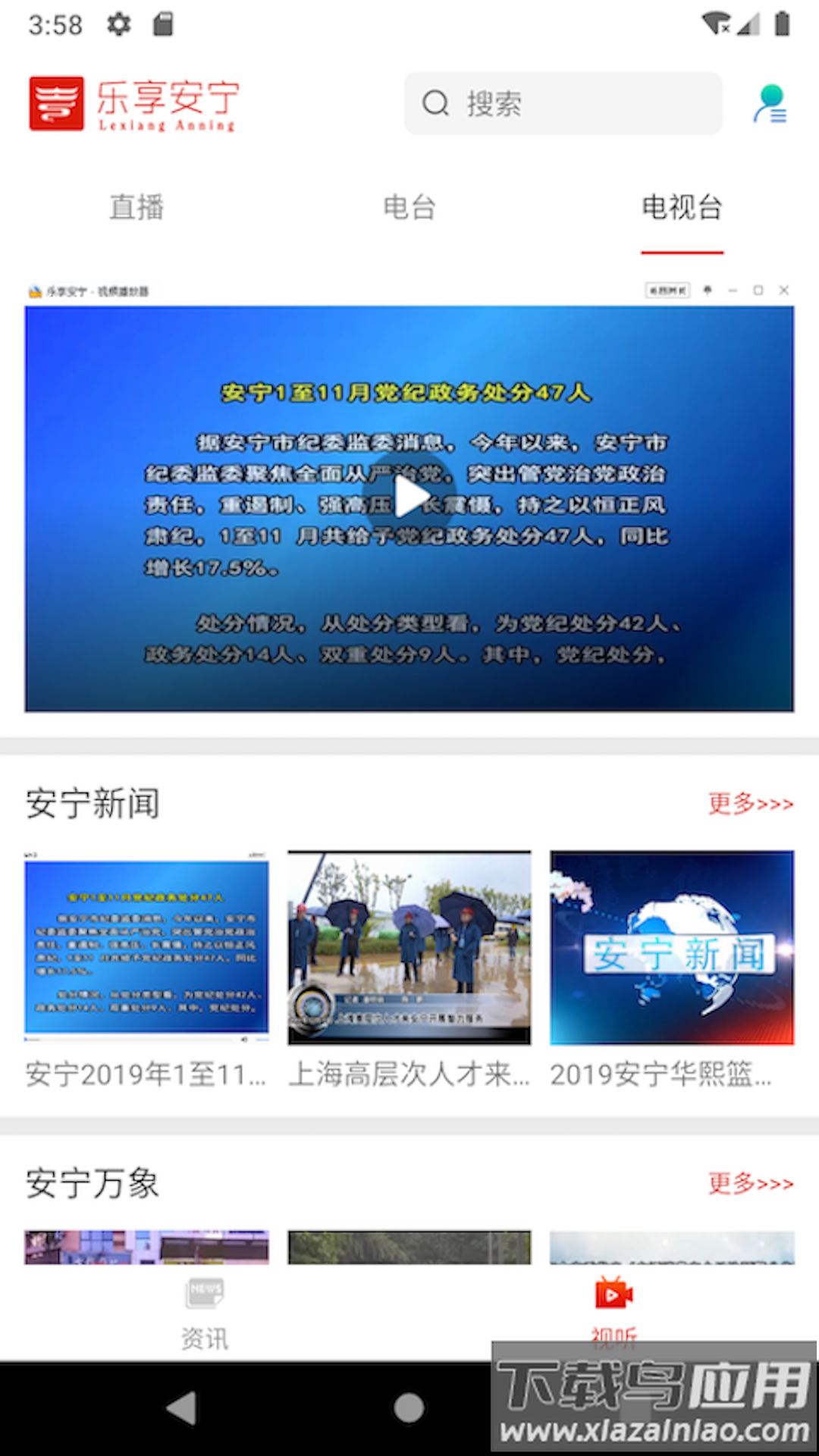This screenshot has width=819, height=1456.
Task: Click the pin icon on the video player titlebar
Action: pos(708,290)
